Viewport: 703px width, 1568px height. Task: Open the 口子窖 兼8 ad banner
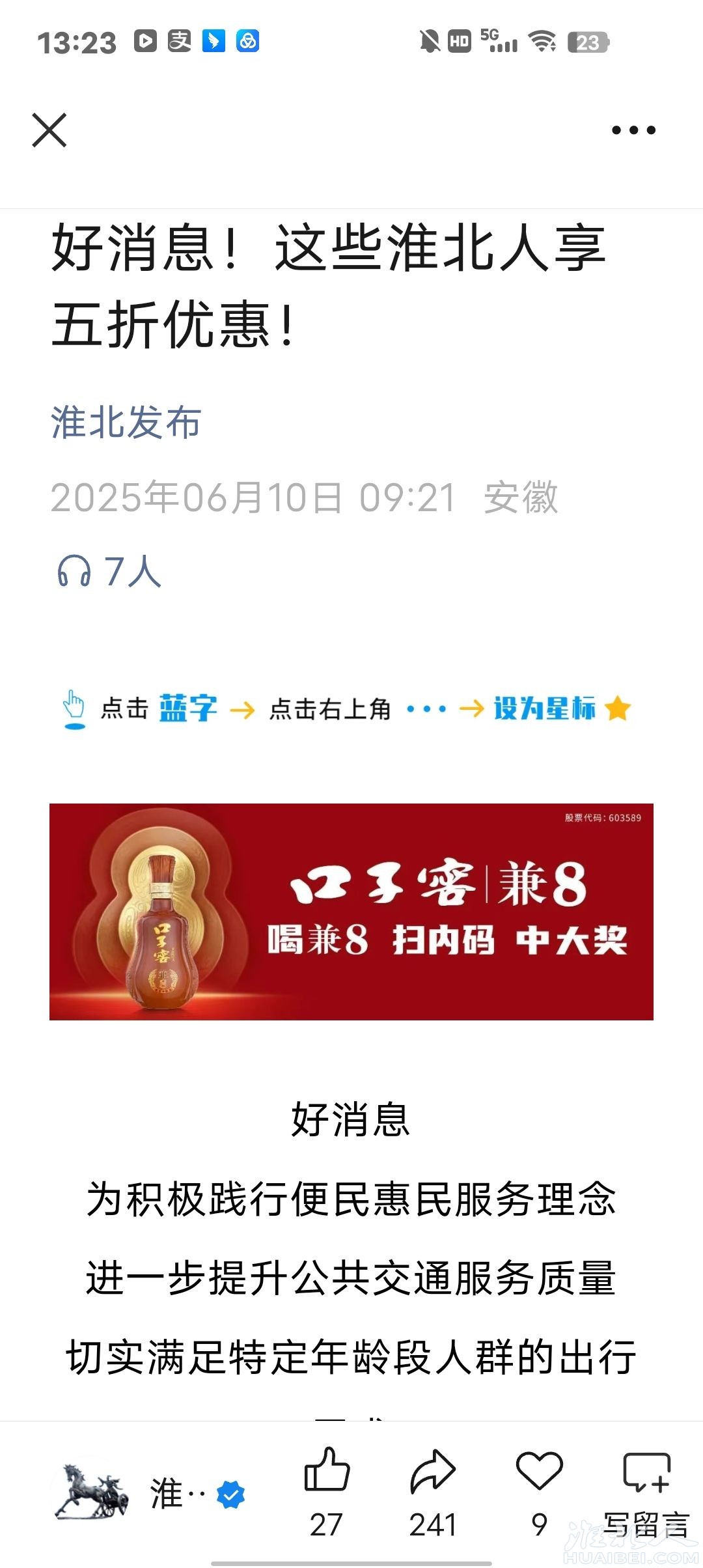click(351, 912)
